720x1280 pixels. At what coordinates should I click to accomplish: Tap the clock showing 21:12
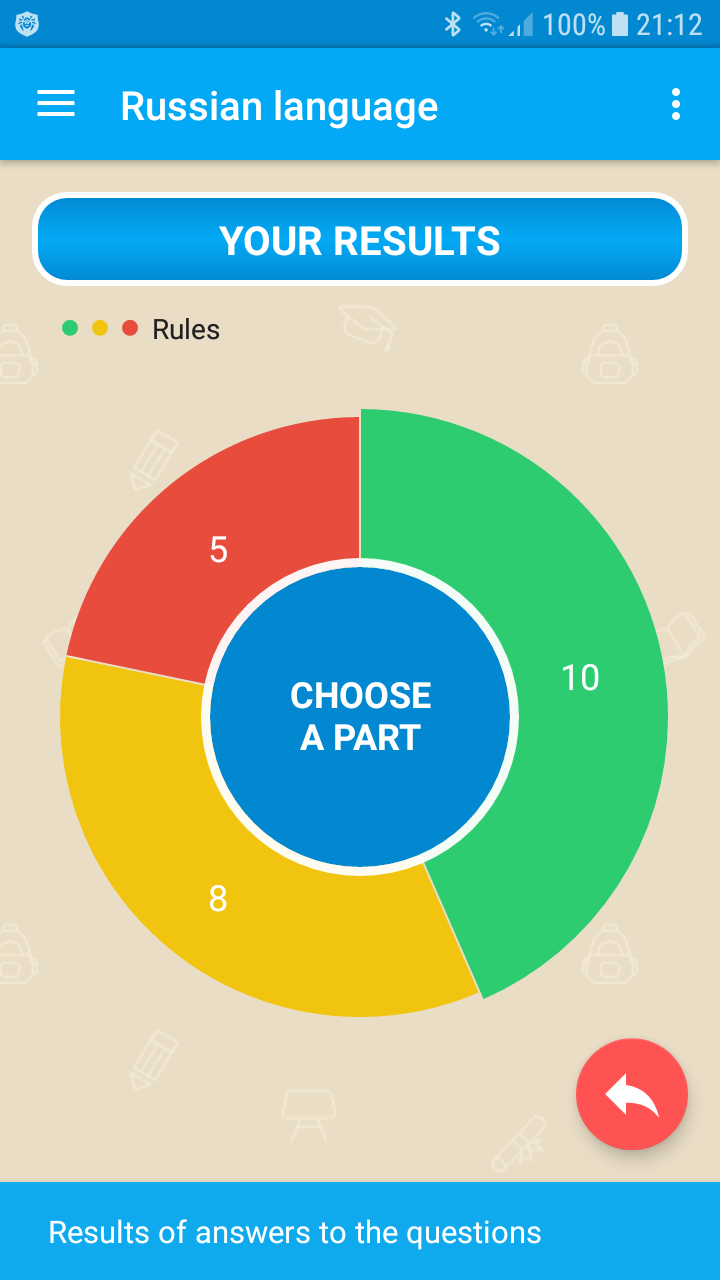pyautogui.click(x=668, y=25)
